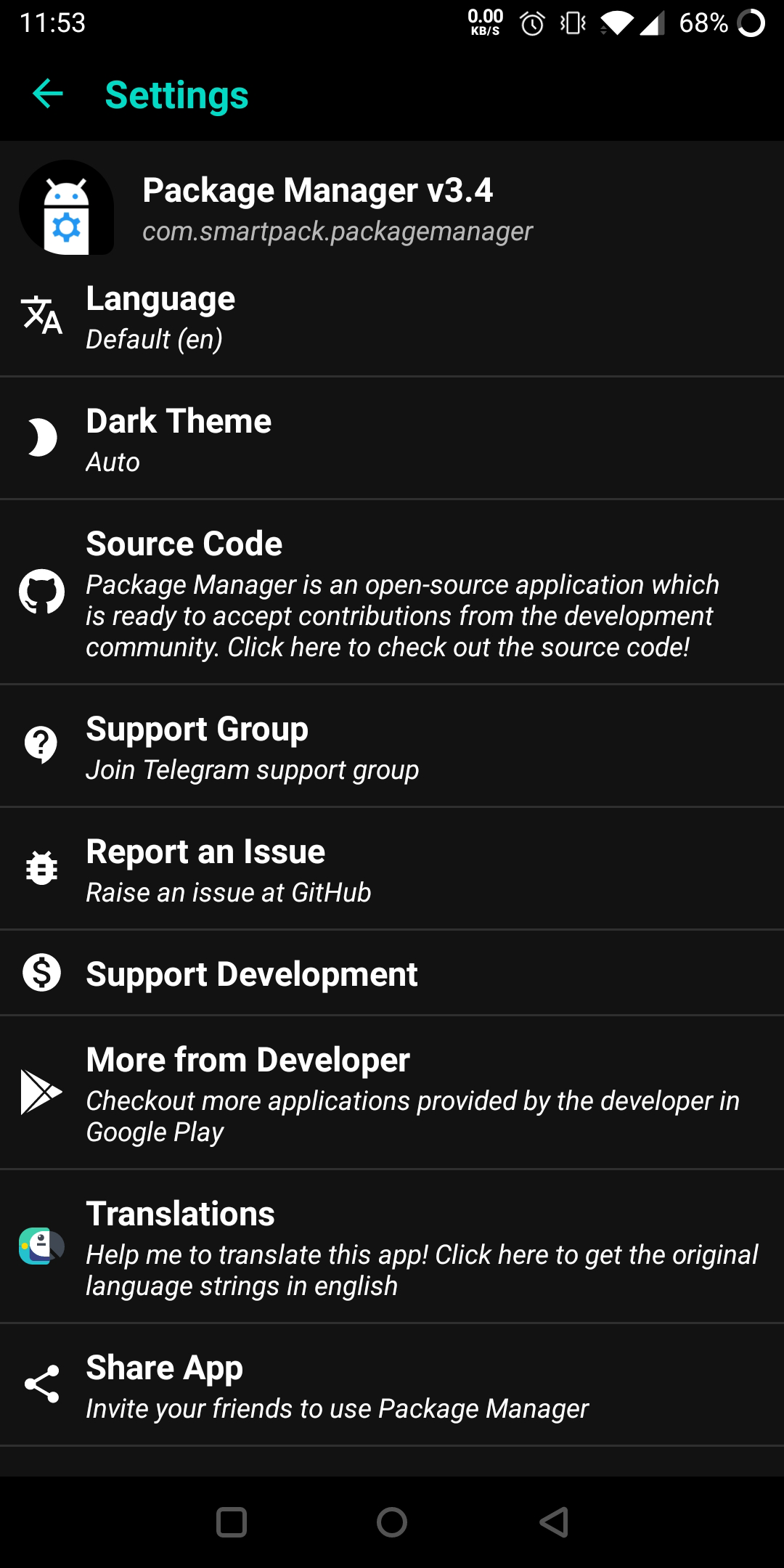Join the Telegram Support Group
The height and width of the screenshot is (1568, 784).
392,748
